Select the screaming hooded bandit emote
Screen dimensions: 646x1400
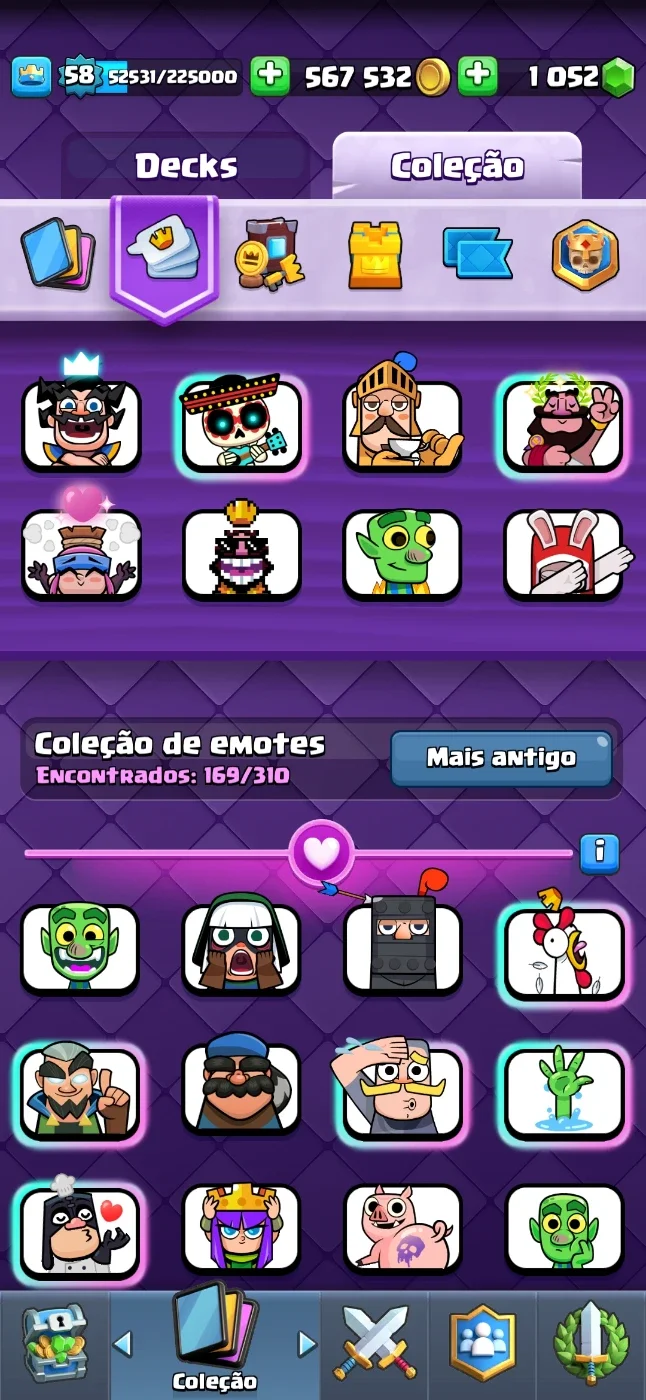(242, 948)
